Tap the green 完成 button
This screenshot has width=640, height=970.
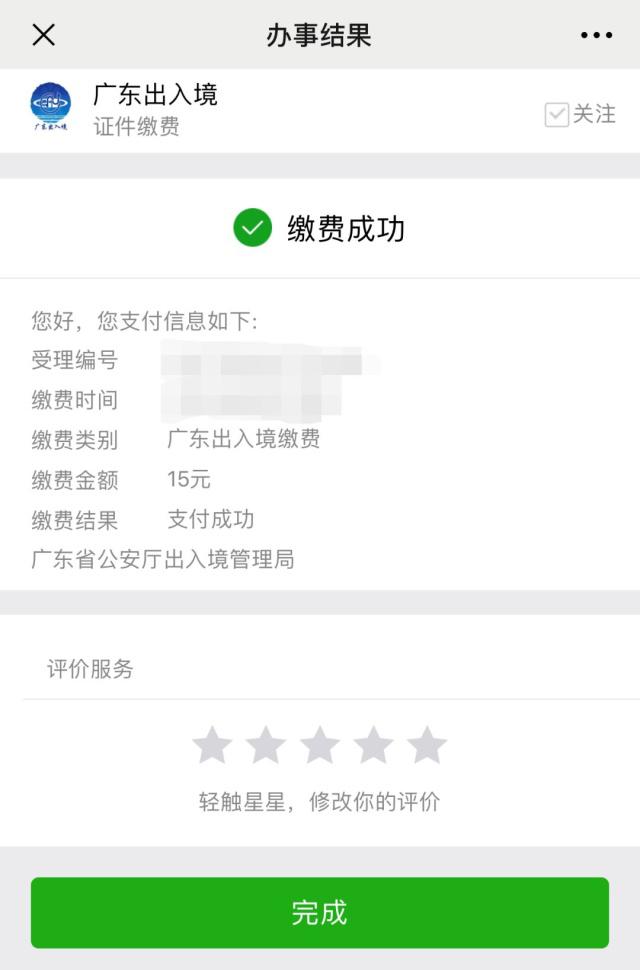pos(320,912)
